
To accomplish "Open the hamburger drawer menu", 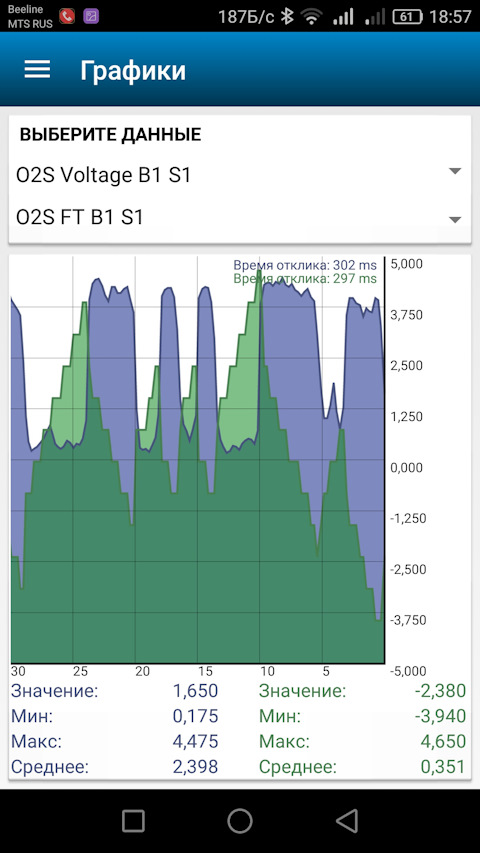I will coord(37,70).
